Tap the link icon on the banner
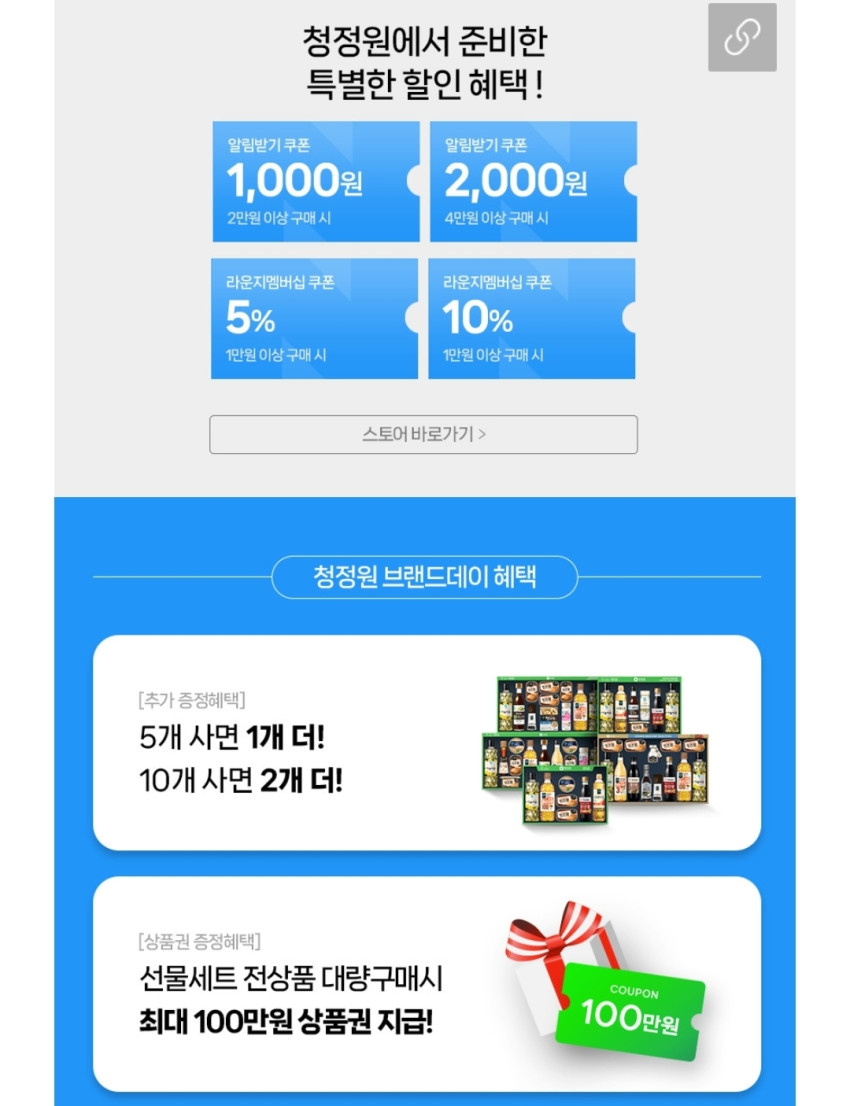Screen dimensions: 850x1106 [742, 37]
